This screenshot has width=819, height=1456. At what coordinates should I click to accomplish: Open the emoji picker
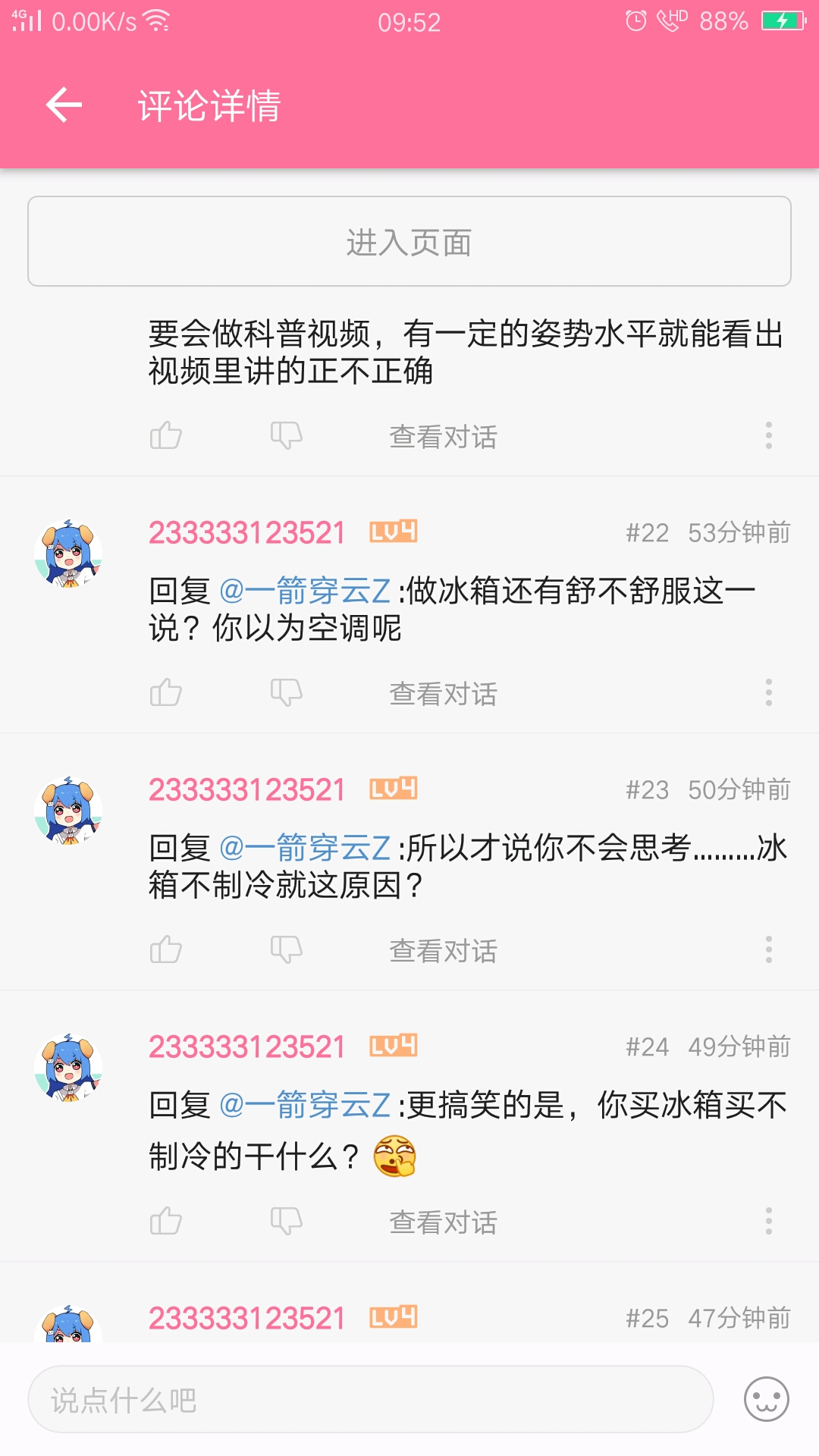point(767,1399)
